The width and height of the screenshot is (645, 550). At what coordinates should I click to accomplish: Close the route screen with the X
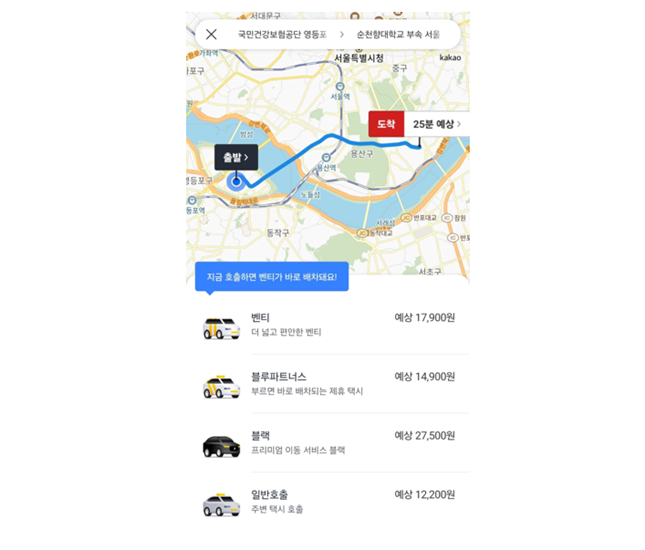[211, 34]
